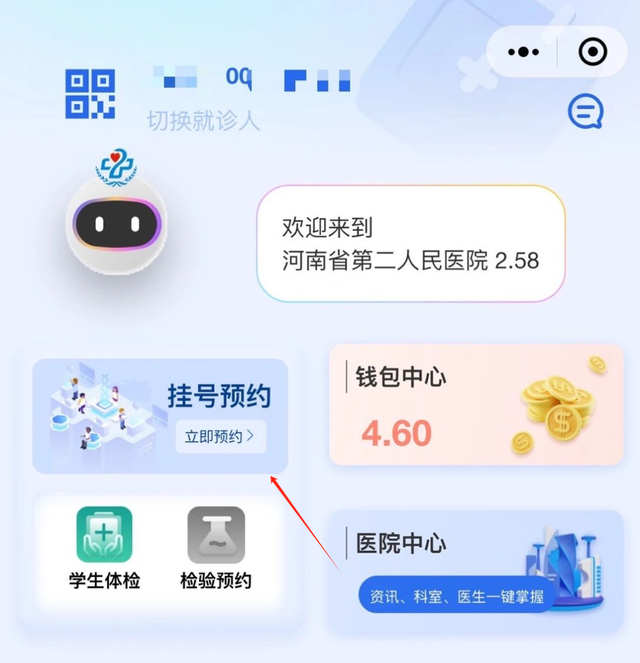640x663 pixels.
Task: Tap 切换就诊人 to switch patient
Action: click(203, 121)
